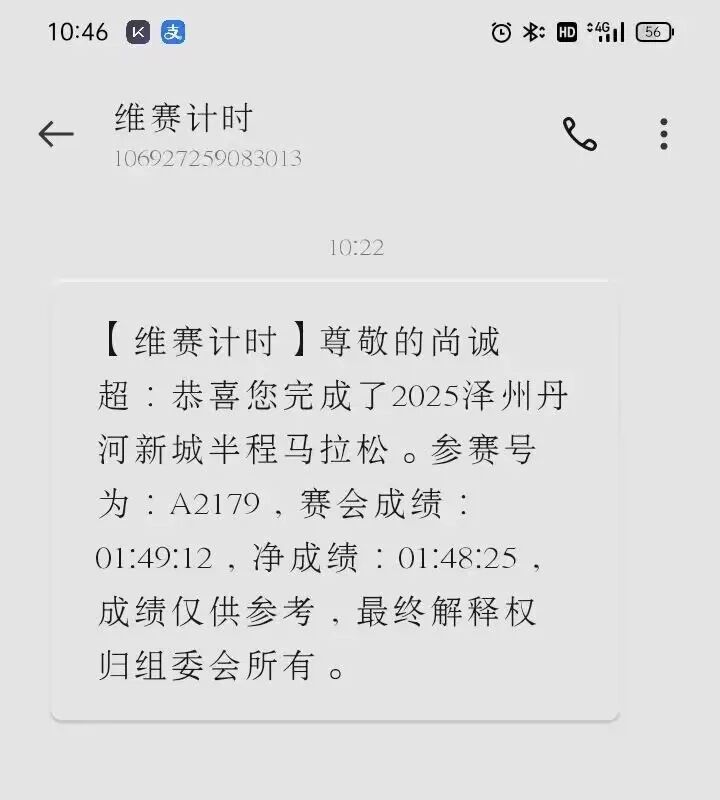Open the three-dot overflow menu
The width and height of the screenshot is (720, 800).
click(663, 134)
